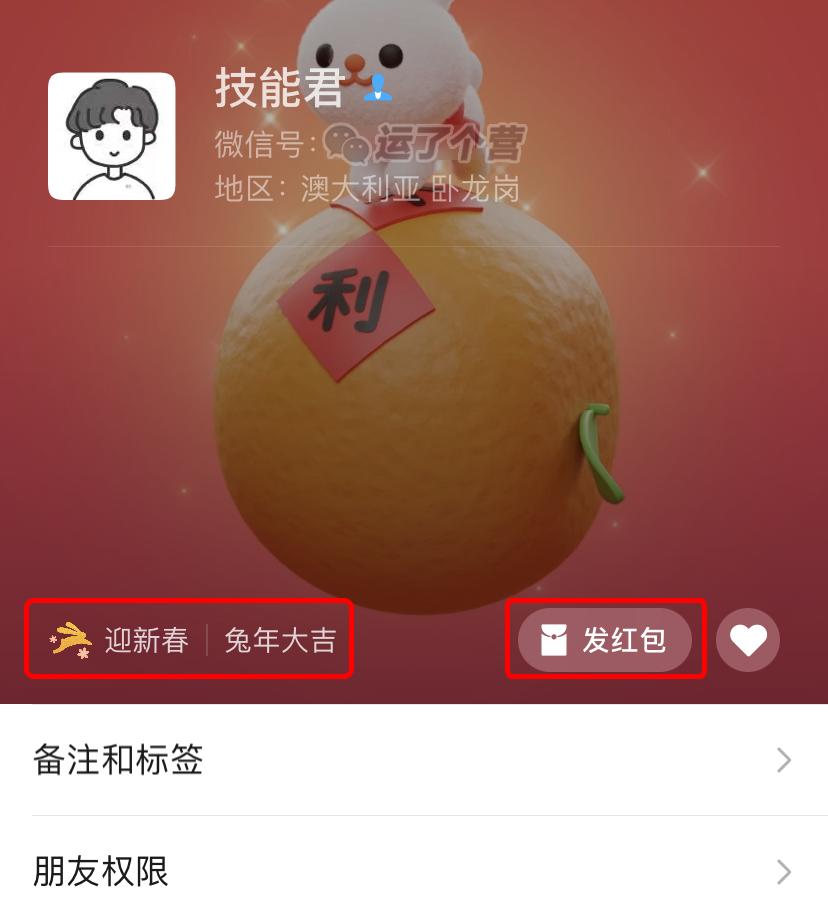
Task: Expand 朋友权限 using its right chevron
Action: [x=784, y=873]
